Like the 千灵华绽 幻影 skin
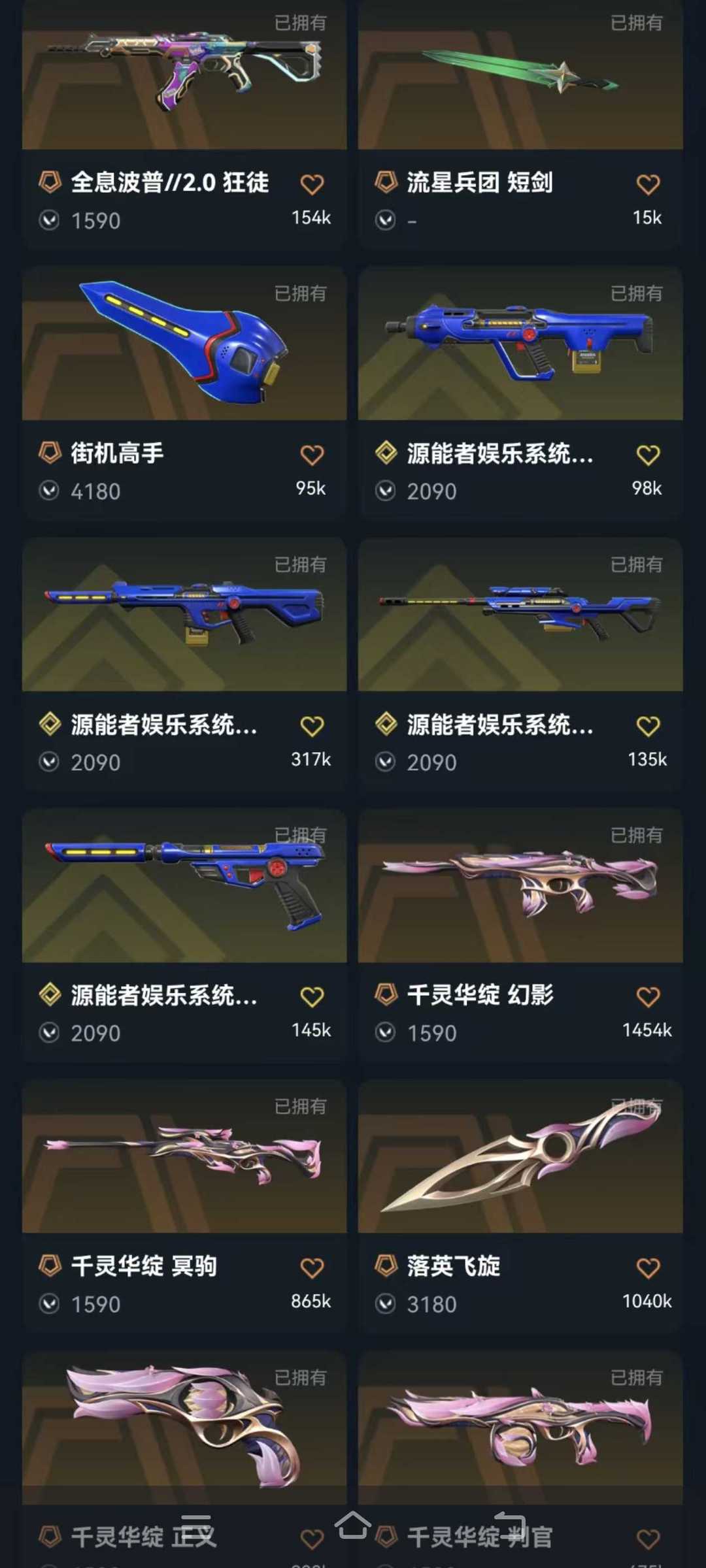The height and width of the screenshot is (1568, 706). tap(648, 997)
